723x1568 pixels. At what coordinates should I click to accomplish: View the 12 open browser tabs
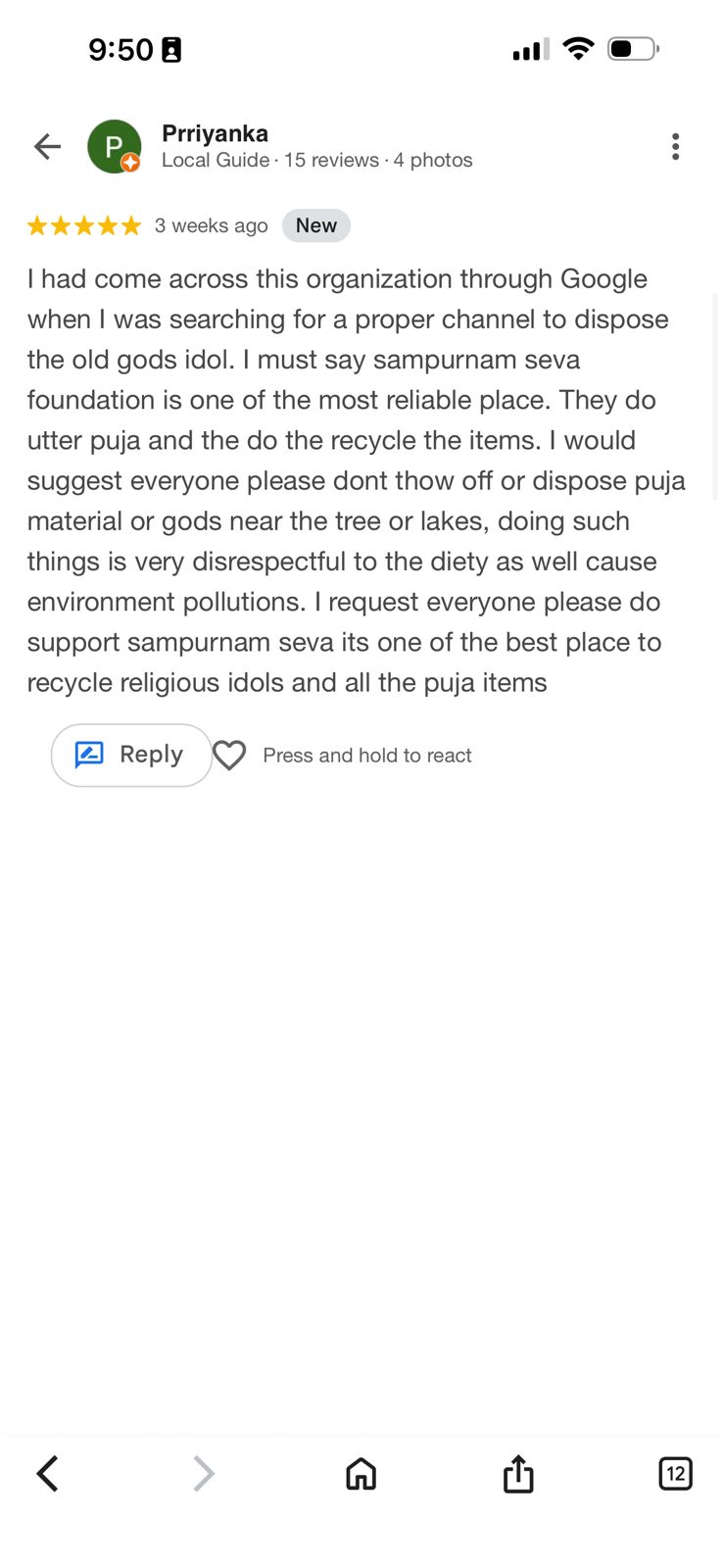coord(675,1473)
